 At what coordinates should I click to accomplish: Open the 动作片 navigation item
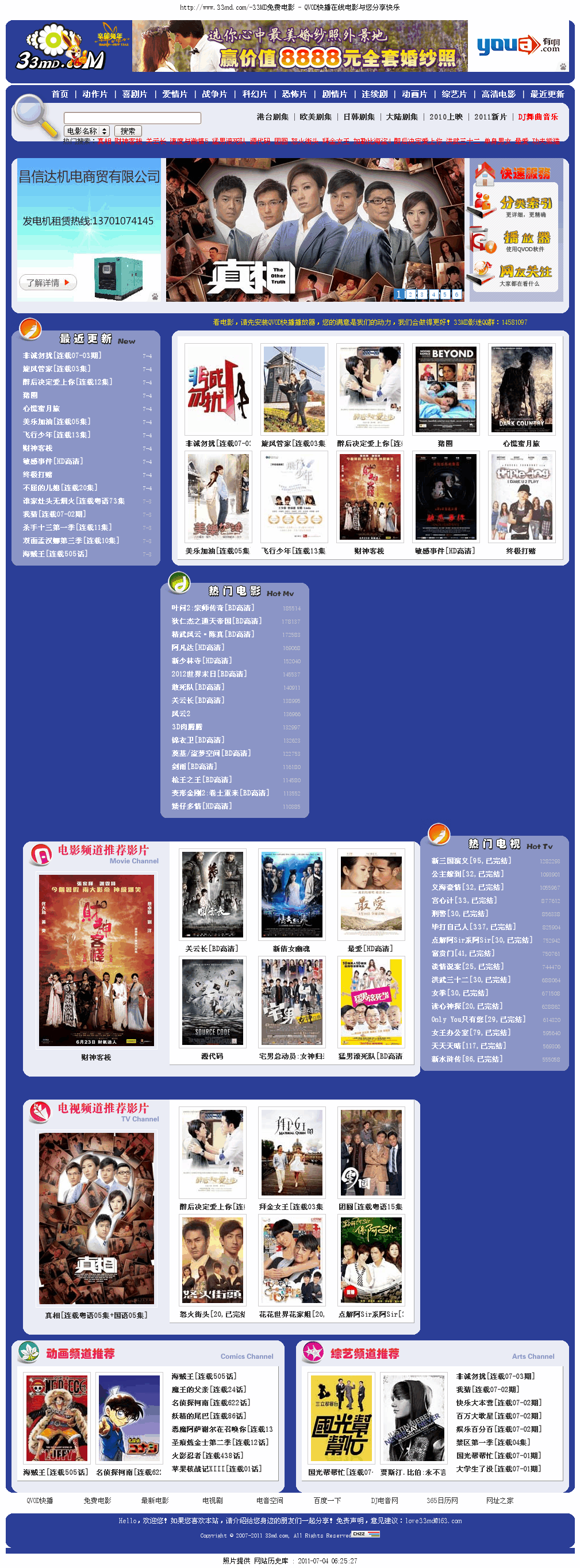[95, 94]
